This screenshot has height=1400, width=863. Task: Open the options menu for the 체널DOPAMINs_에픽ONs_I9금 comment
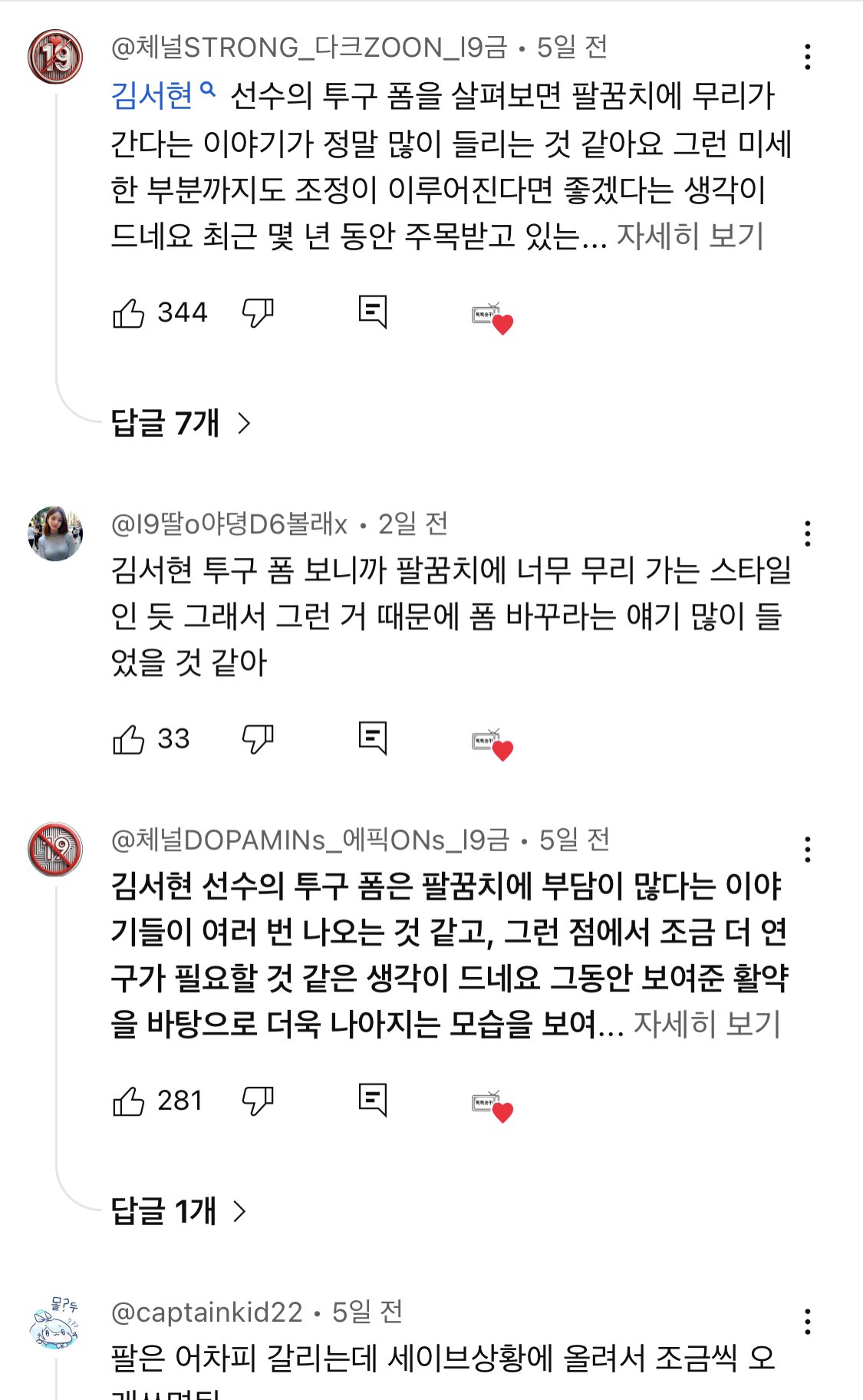807,850
